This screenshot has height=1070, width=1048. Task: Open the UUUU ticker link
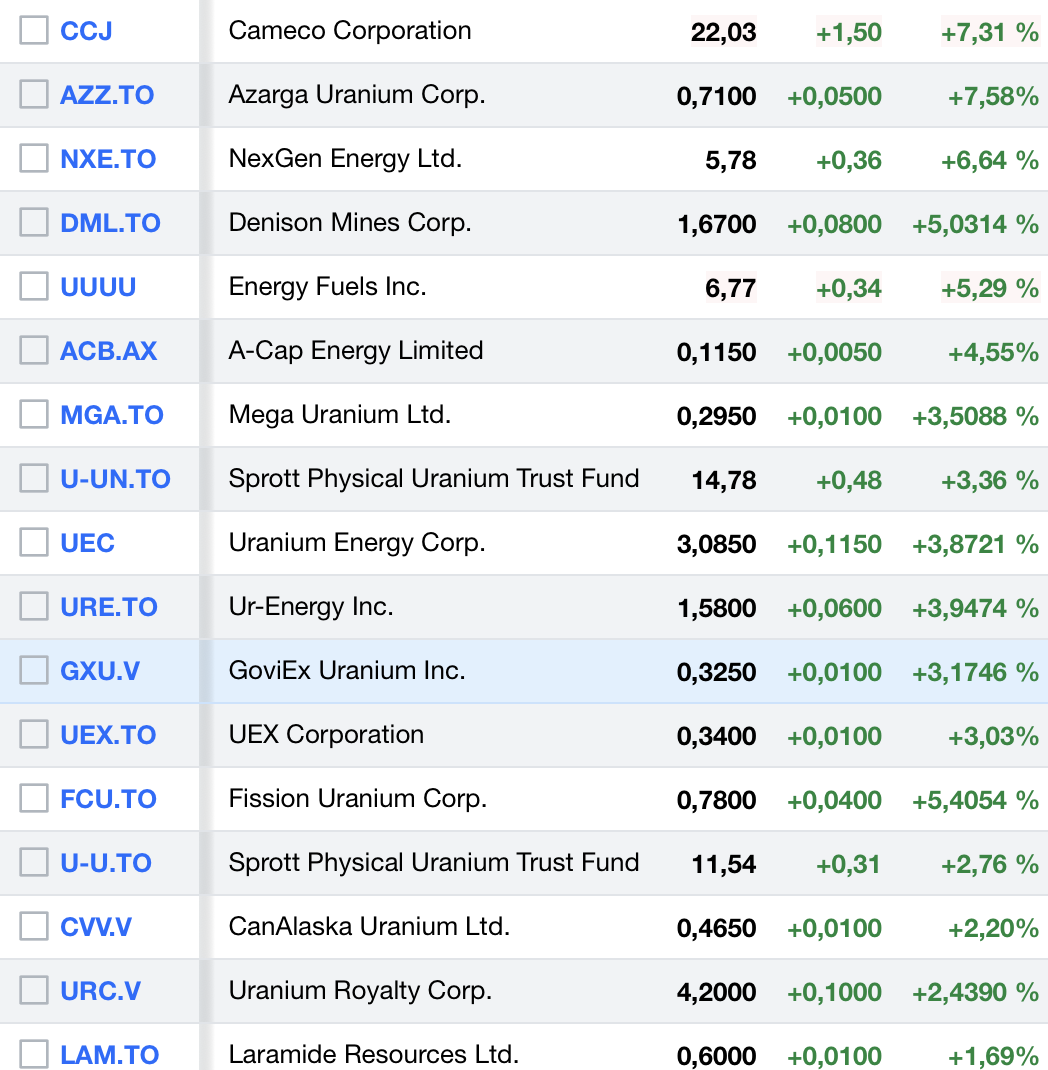98,287
